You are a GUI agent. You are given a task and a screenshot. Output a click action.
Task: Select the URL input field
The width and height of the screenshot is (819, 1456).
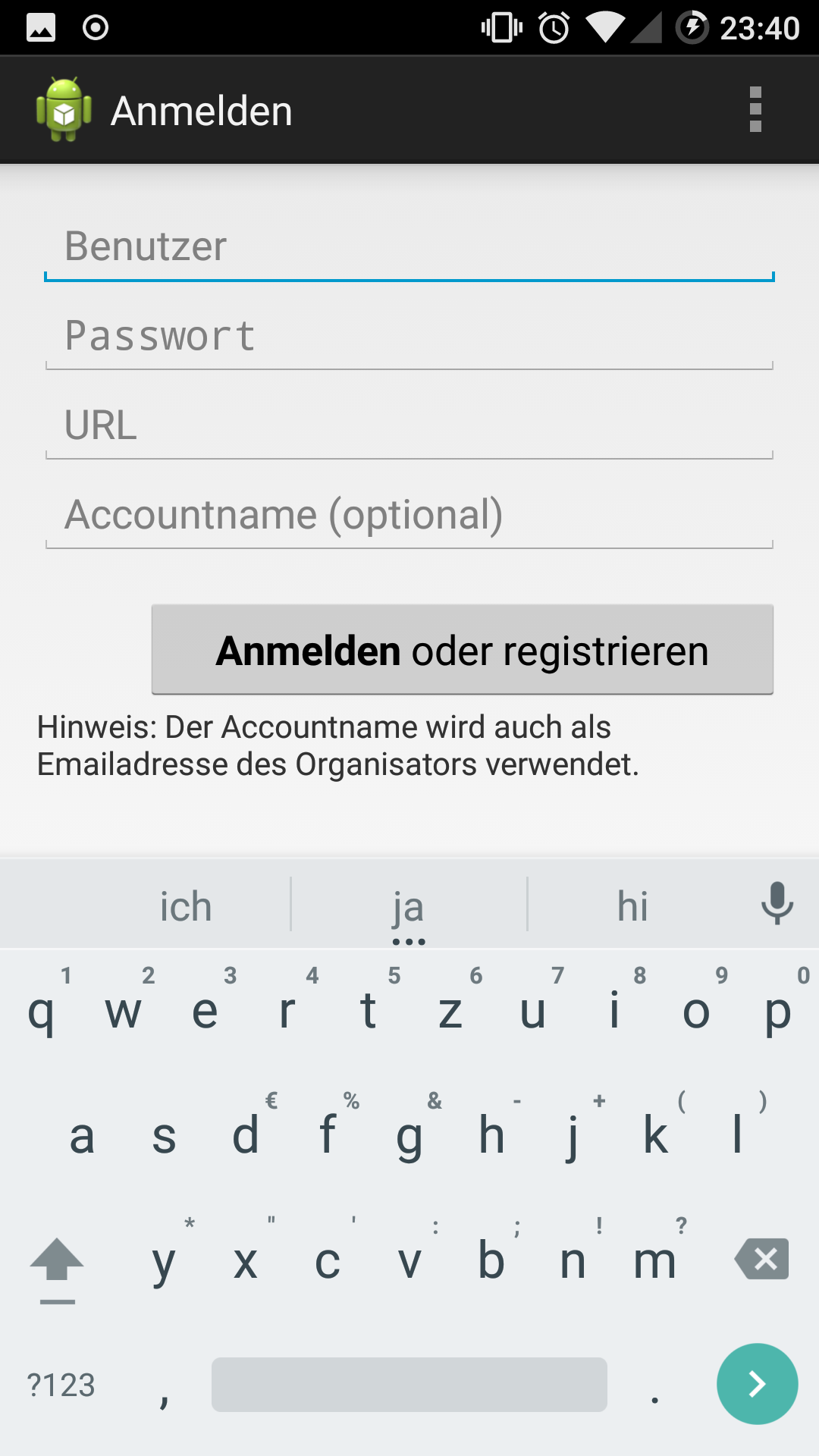(409, 425)
